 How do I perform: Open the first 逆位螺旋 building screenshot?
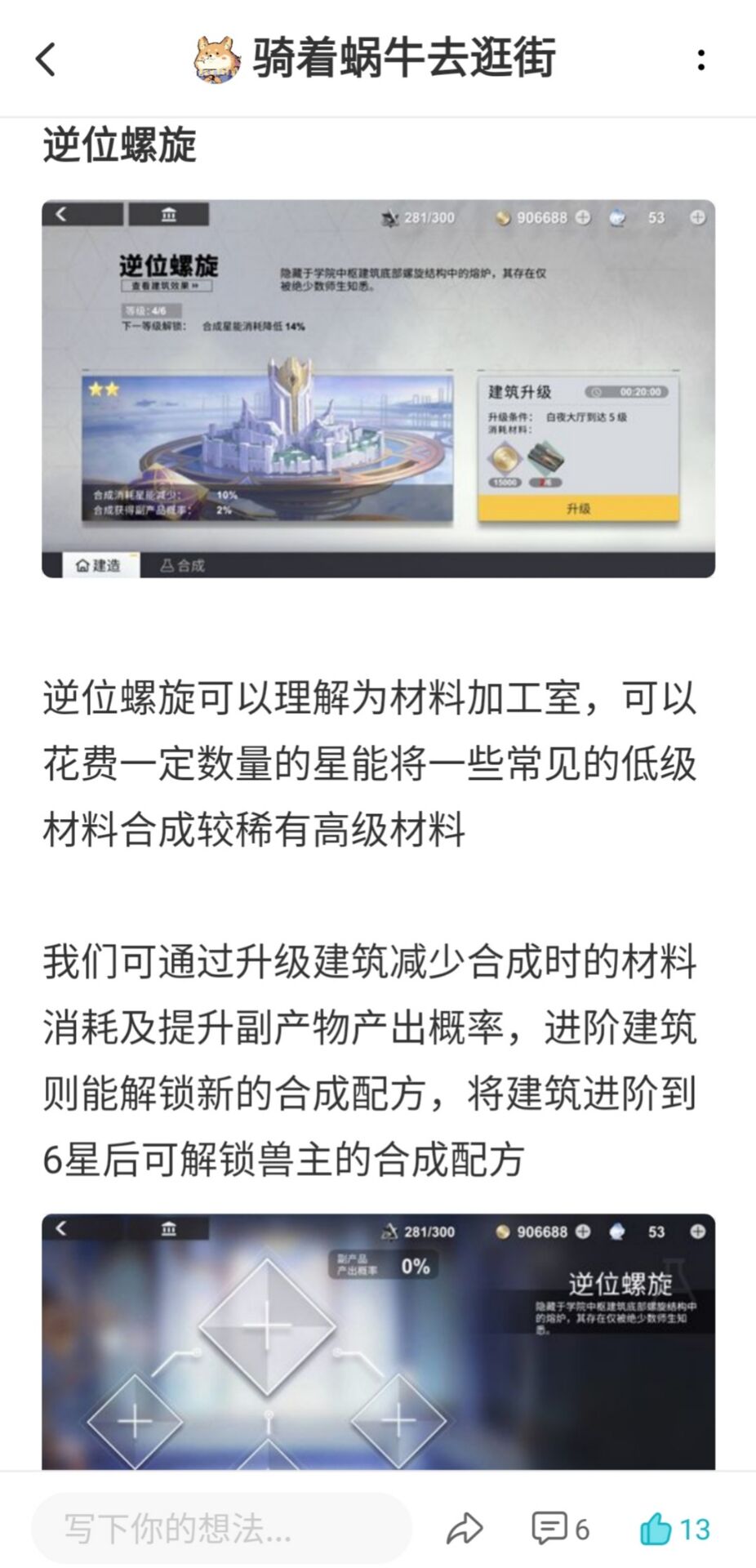pyautogui.click(x=378, y=388)
